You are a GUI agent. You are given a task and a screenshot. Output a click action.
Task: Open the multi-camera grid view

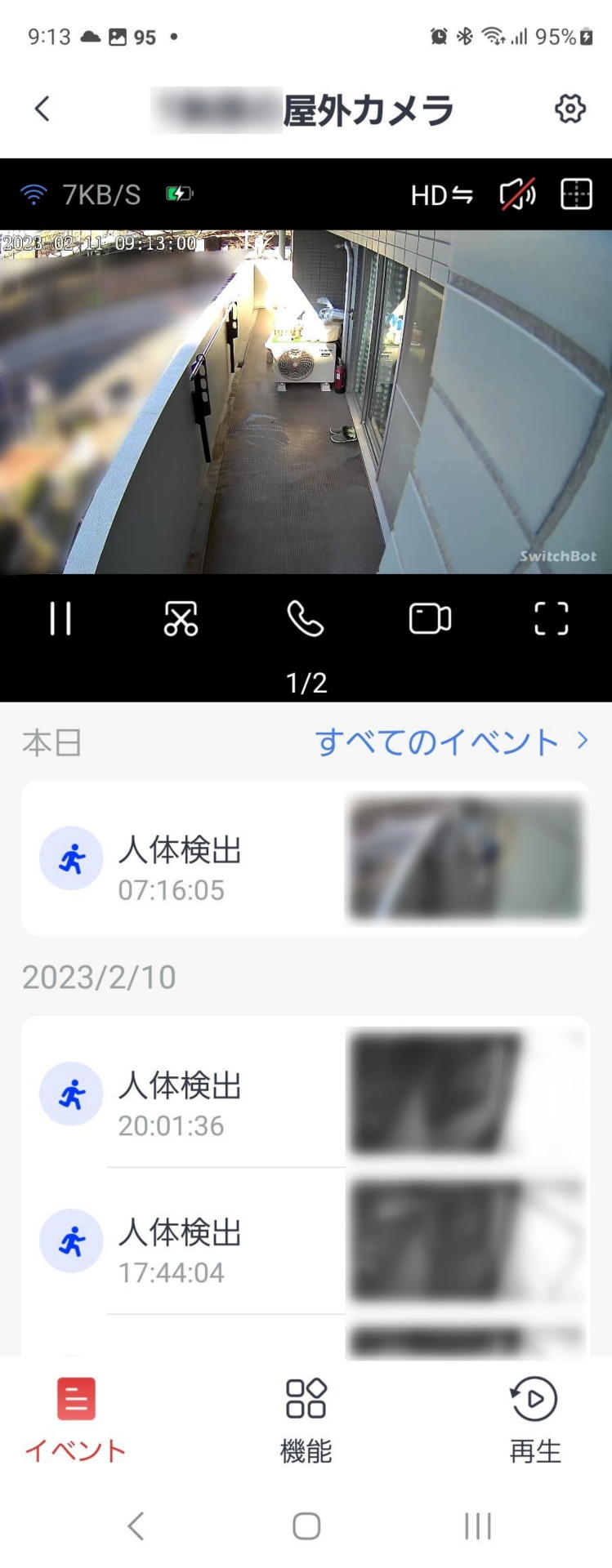tap(576, 194)
